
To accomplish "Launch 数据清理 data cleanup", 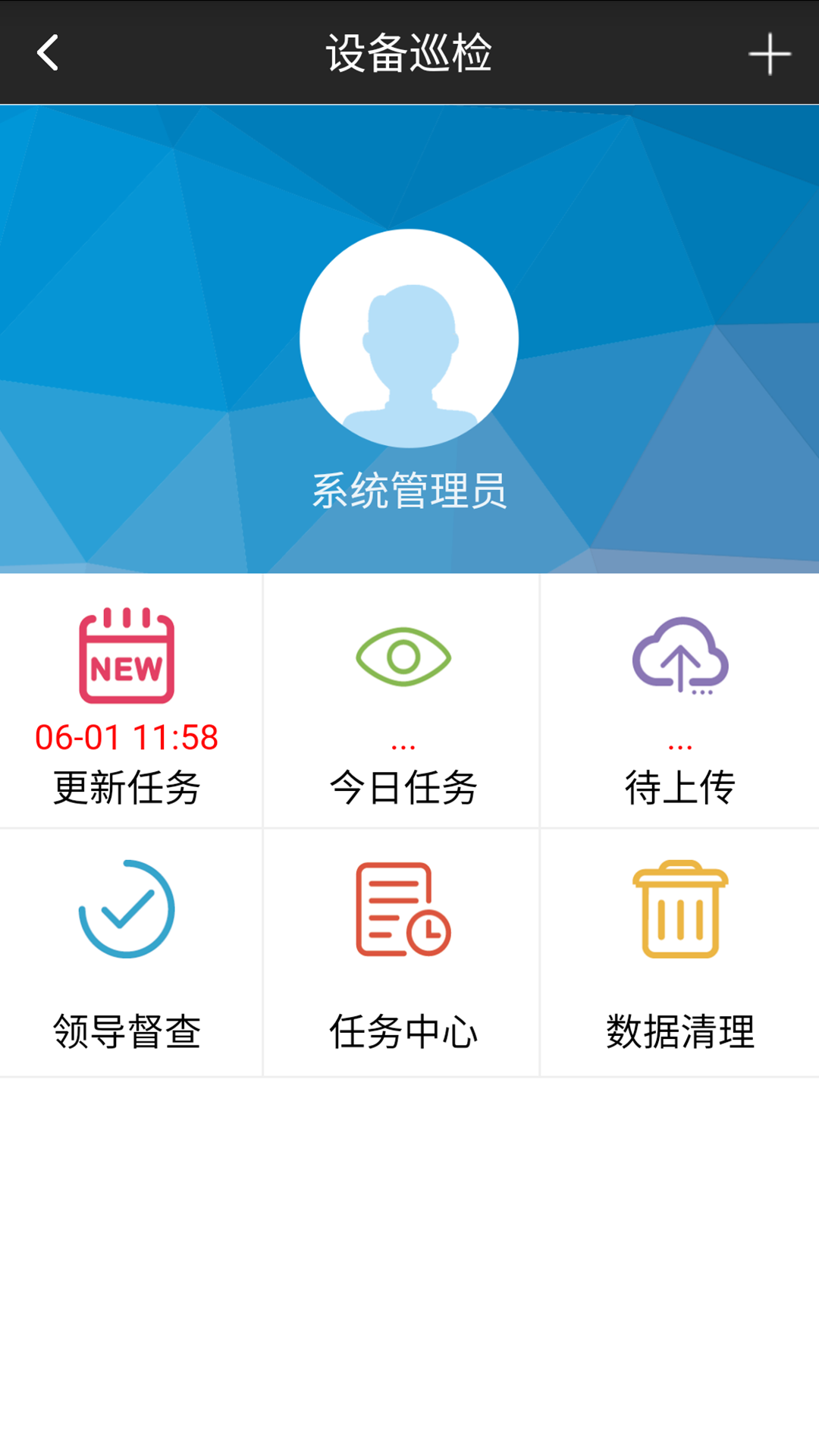I will [679, 952].
